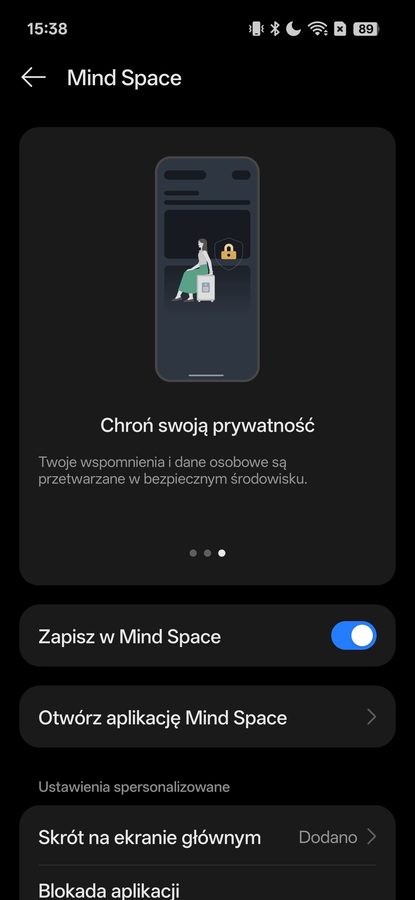Open the Blokada aplikacji row
This screenshot has width=415, height=900.
coord(207,884)
